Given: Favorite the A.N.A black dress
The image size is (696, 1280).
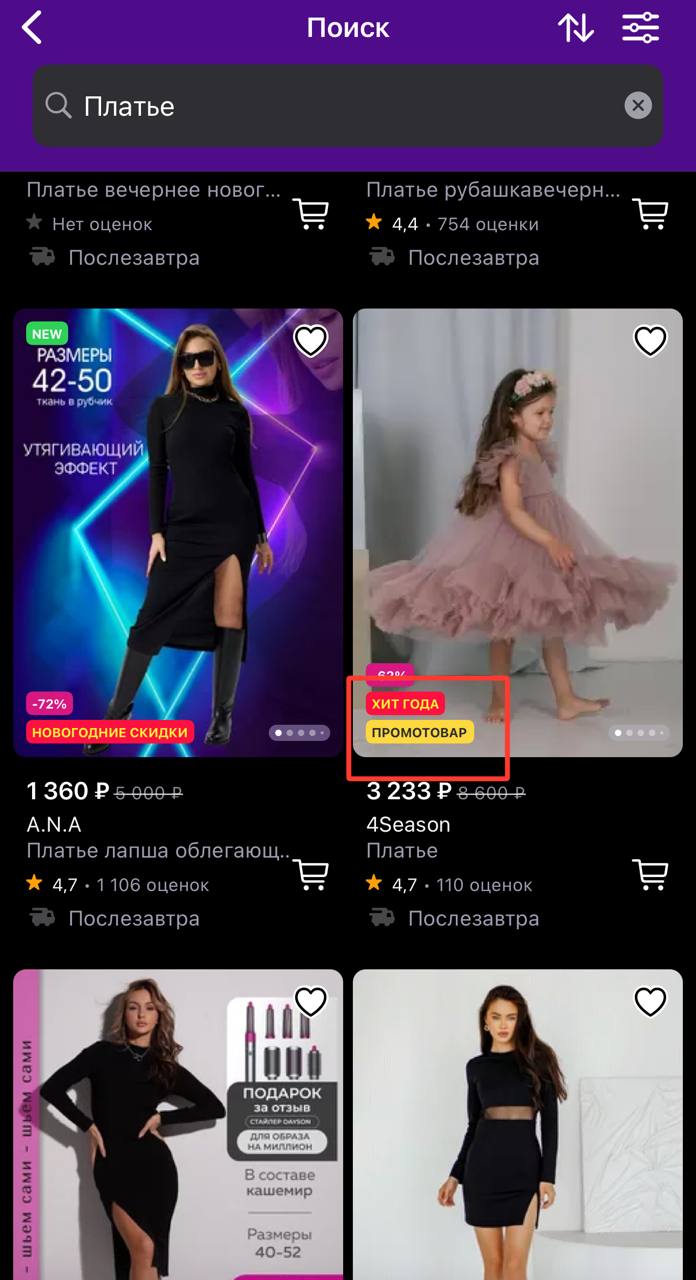Looking at the screenshot, I should click(x=311, y=341).
